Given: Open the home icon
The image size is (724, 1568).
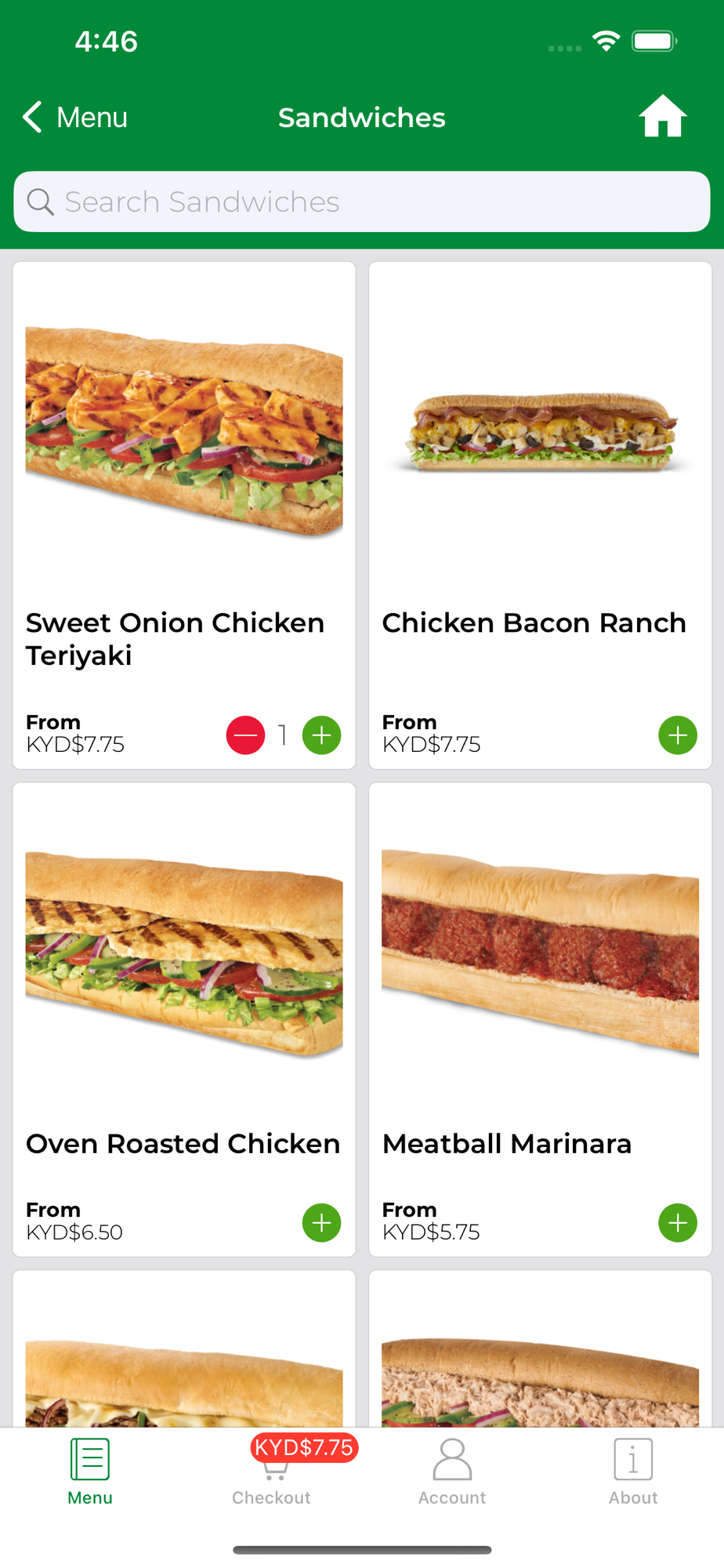Looking at the screenshot, I should coord(662,117).
